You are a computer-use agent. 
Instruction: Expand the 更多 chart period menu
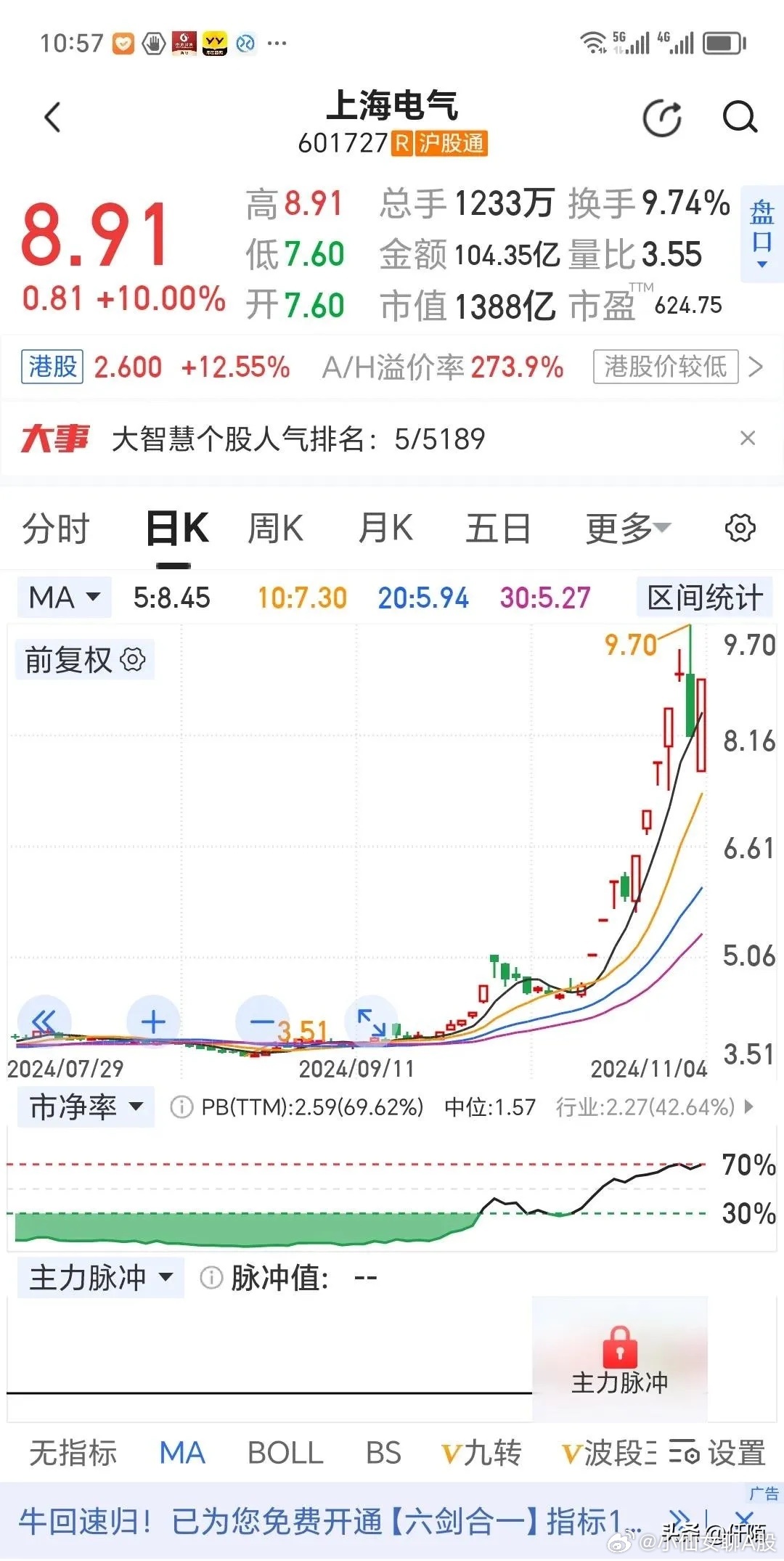click(628, 528)
